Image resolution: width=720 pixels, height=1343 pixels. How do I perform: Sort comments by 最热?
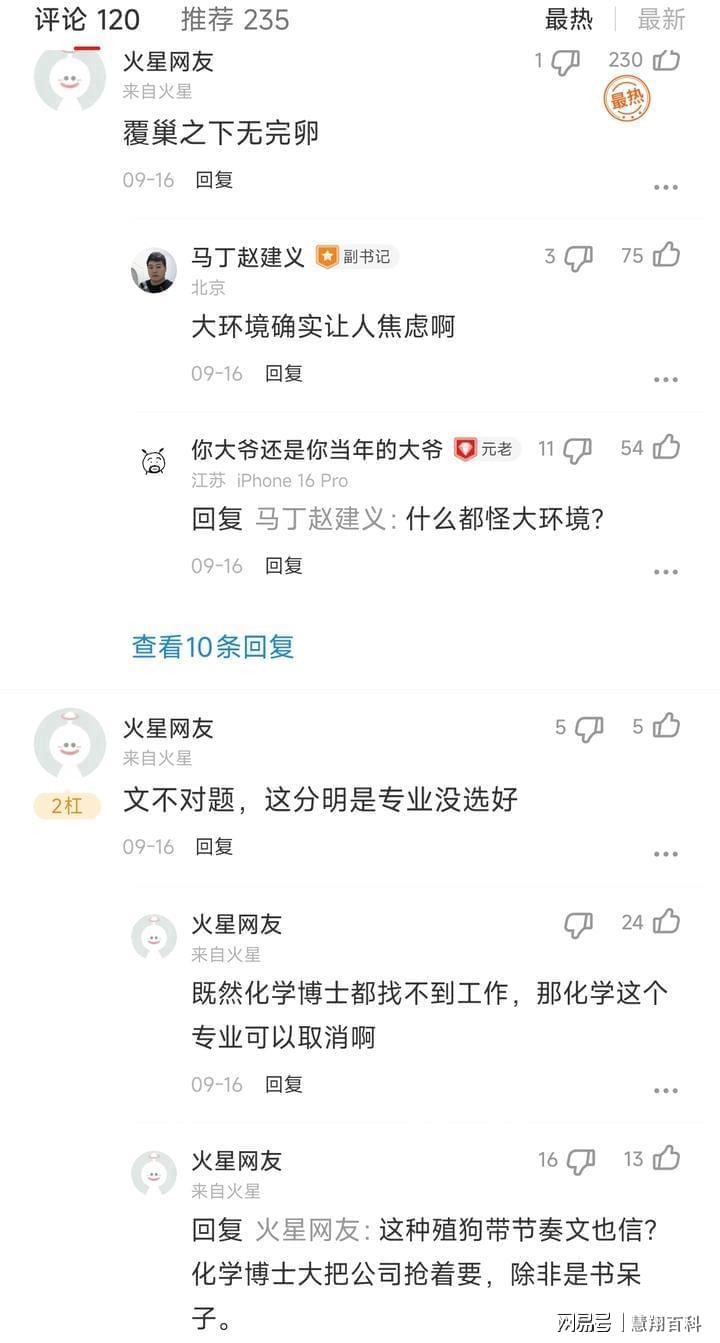pyautogui.click(x=569, y=19)
